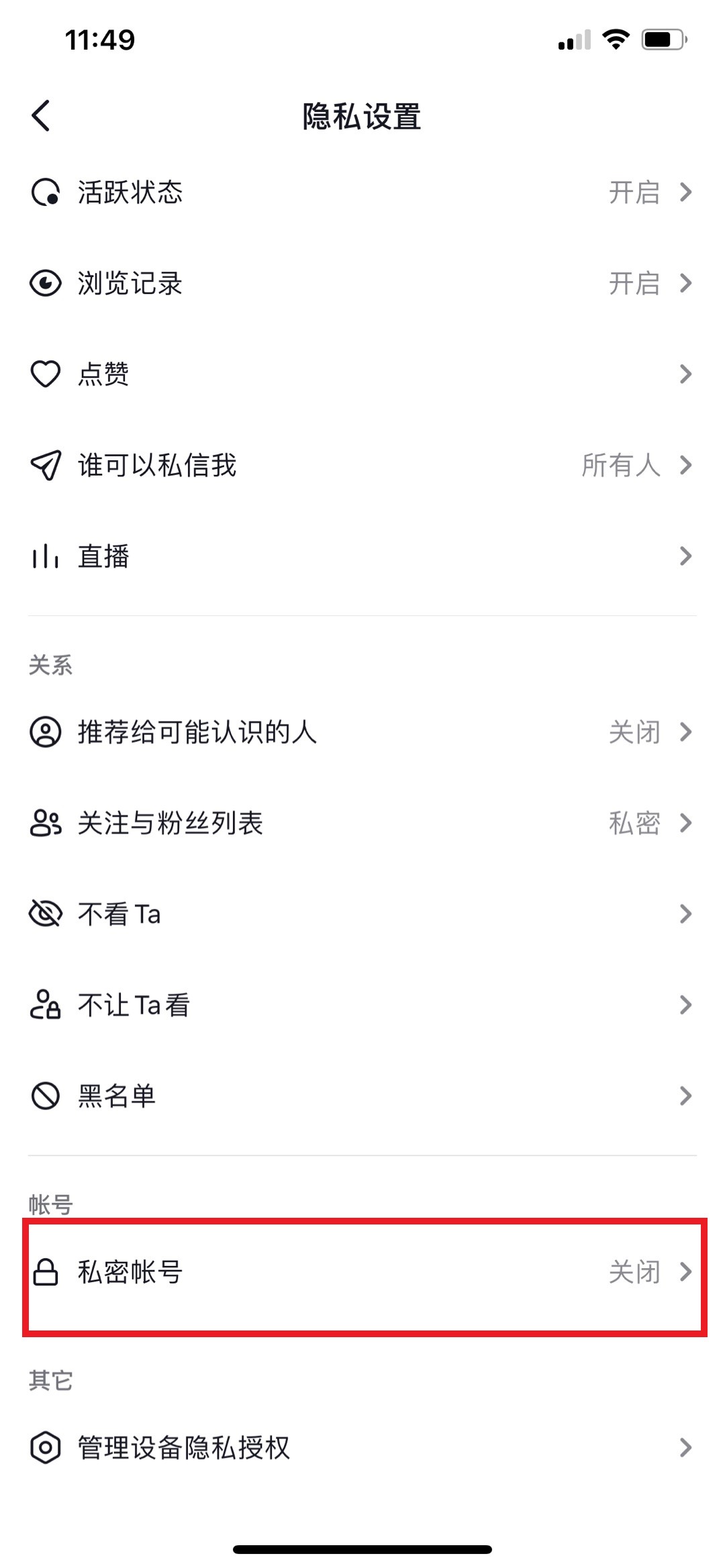Open 浏览记录 setting

coord(362,283)
